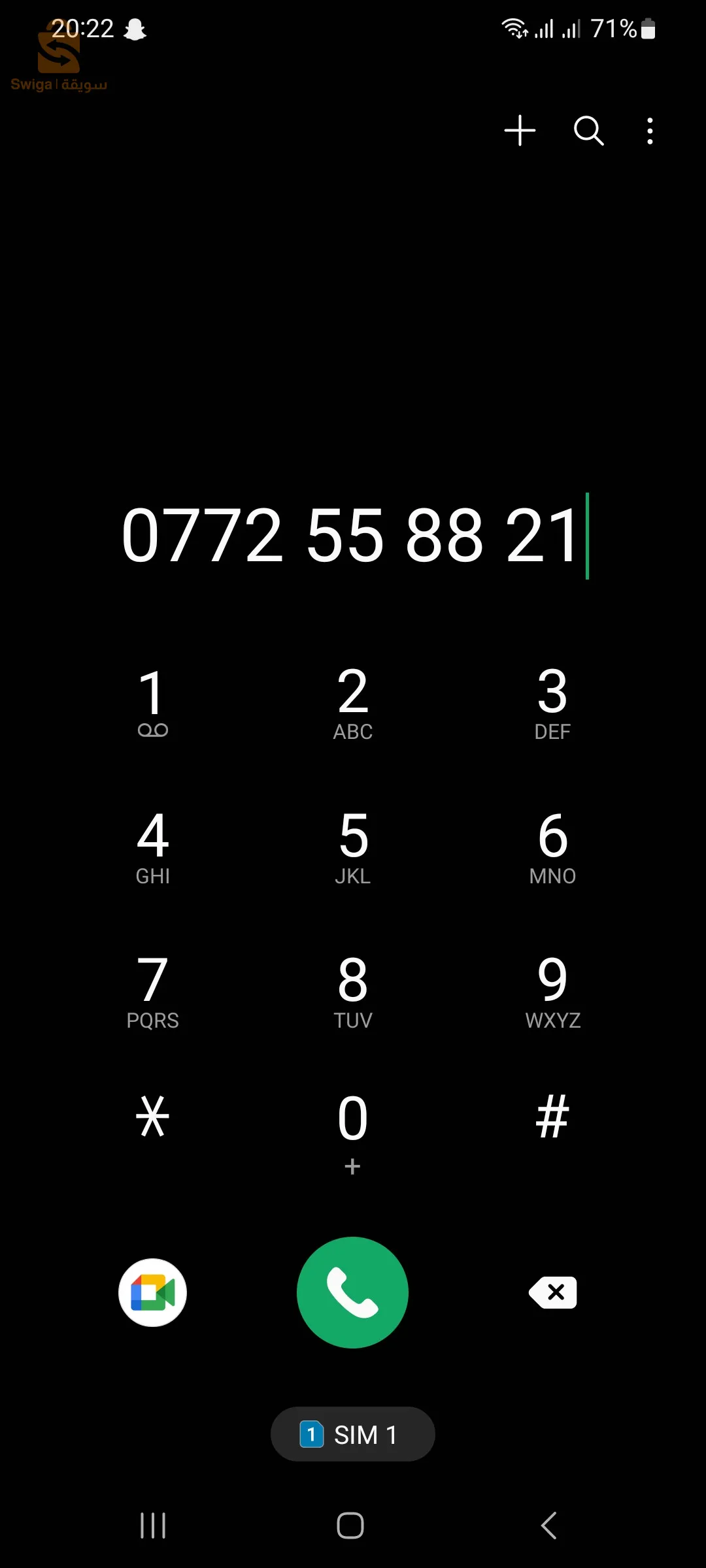Enter digit 5 JKL
Image resolution: width=706 pixels, height=1568 pixels.
(x=353, y=847)
